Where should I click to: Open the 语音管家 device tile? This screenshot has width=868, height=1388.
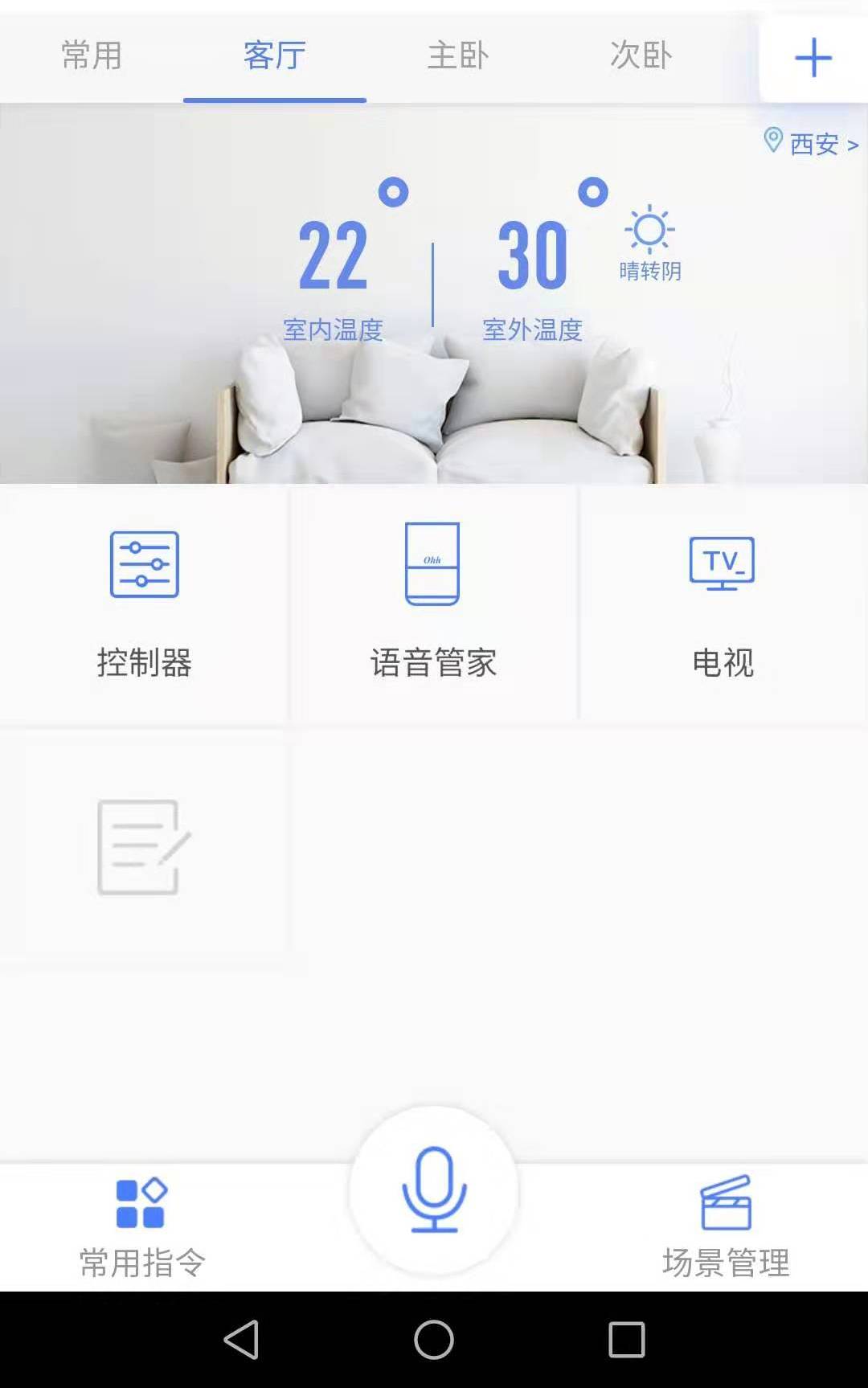tap(433, 603)
